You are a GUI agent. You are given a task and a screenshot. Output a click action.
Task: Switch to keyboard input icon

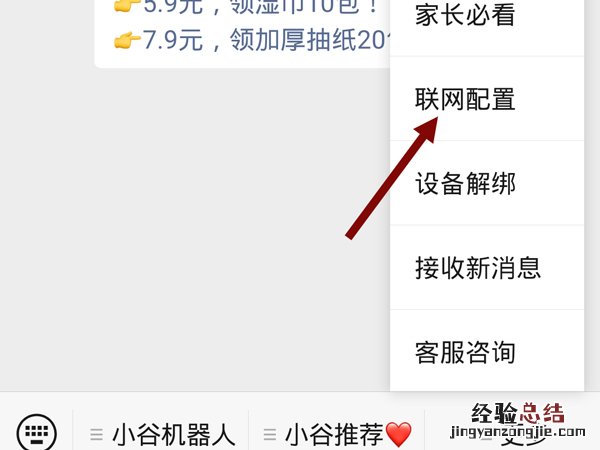point(37,433)
